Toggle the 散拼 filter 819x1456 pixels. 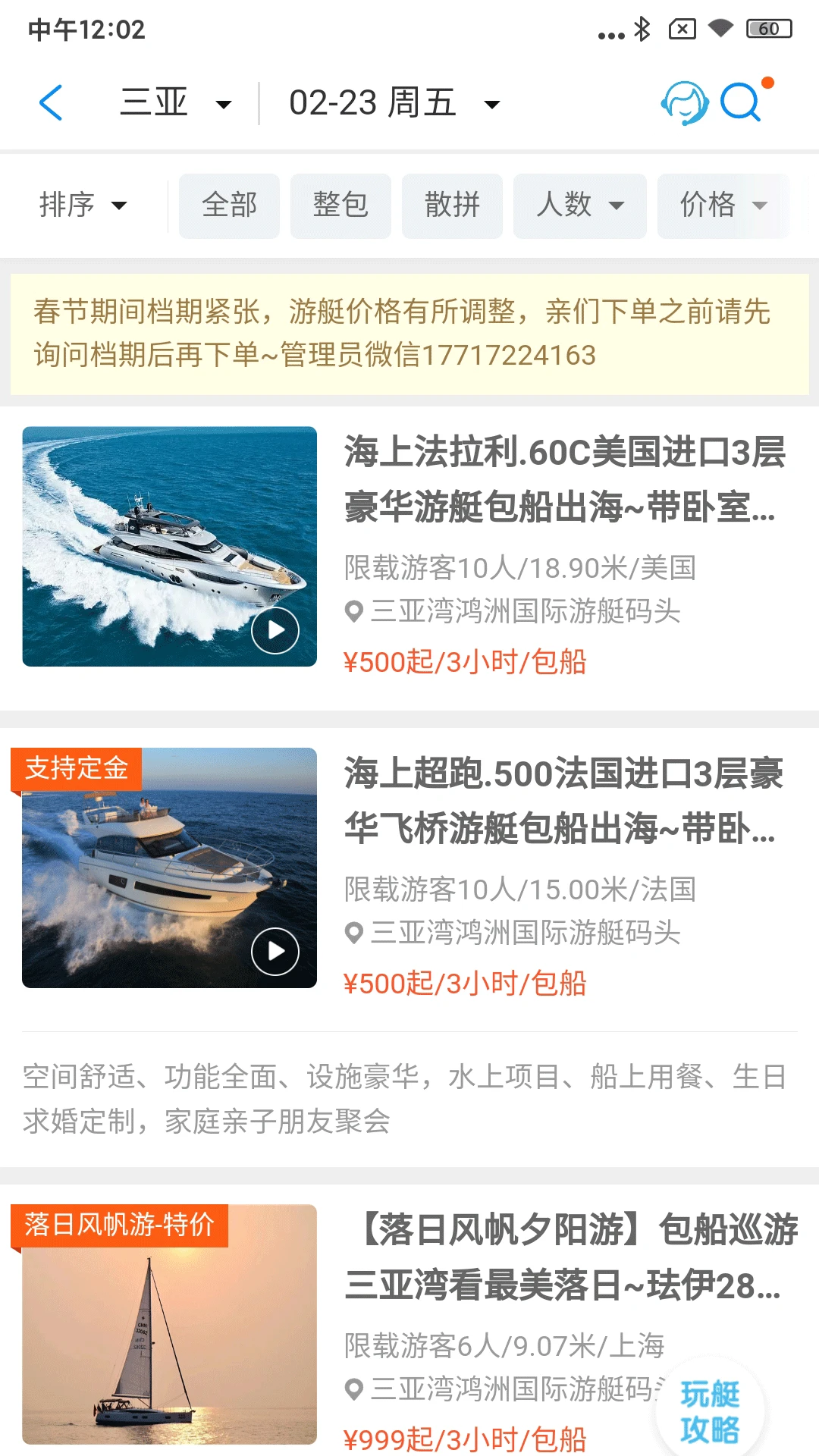pyautogui.click(x=452, y=205)
